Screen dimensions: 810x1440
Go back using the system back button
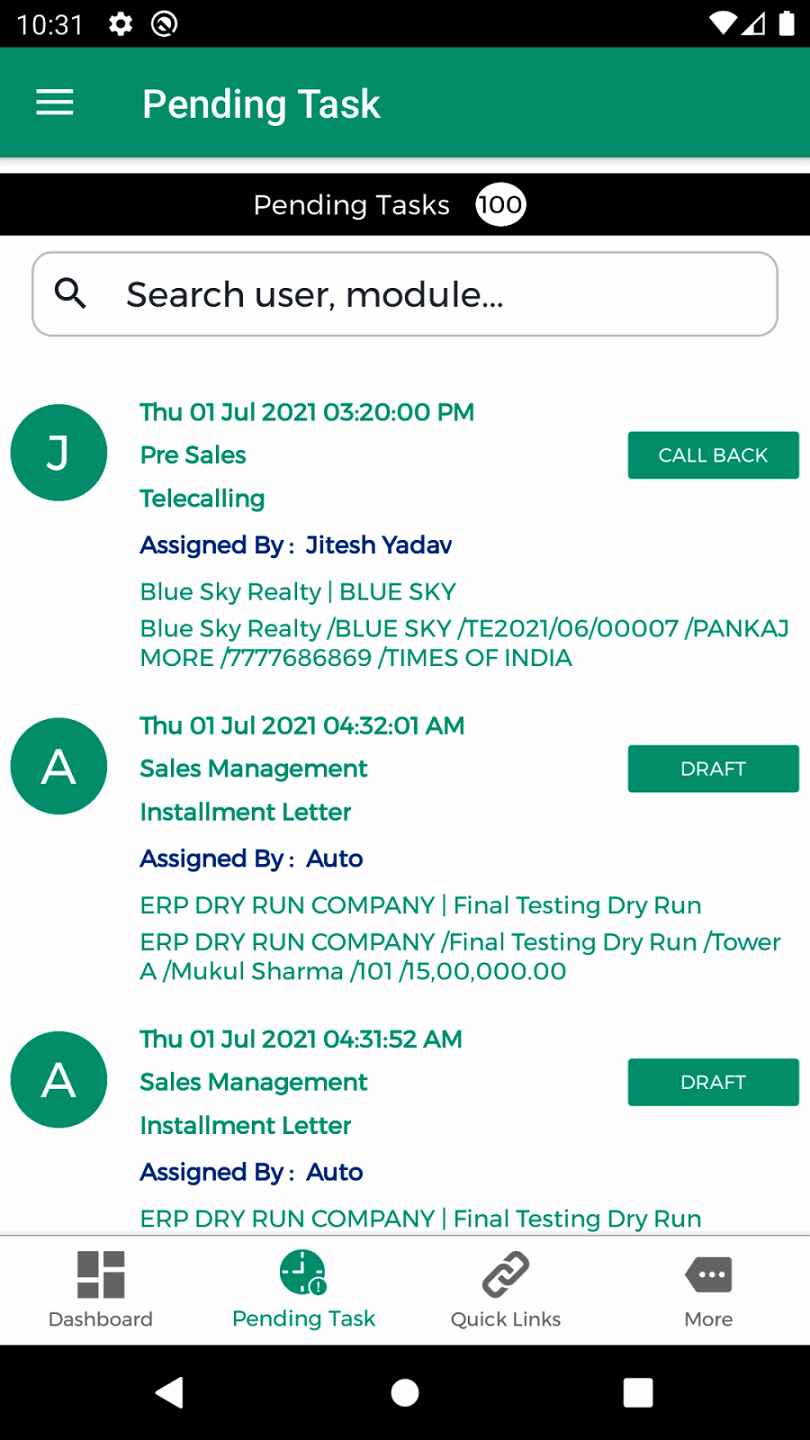click(170, 1392)
